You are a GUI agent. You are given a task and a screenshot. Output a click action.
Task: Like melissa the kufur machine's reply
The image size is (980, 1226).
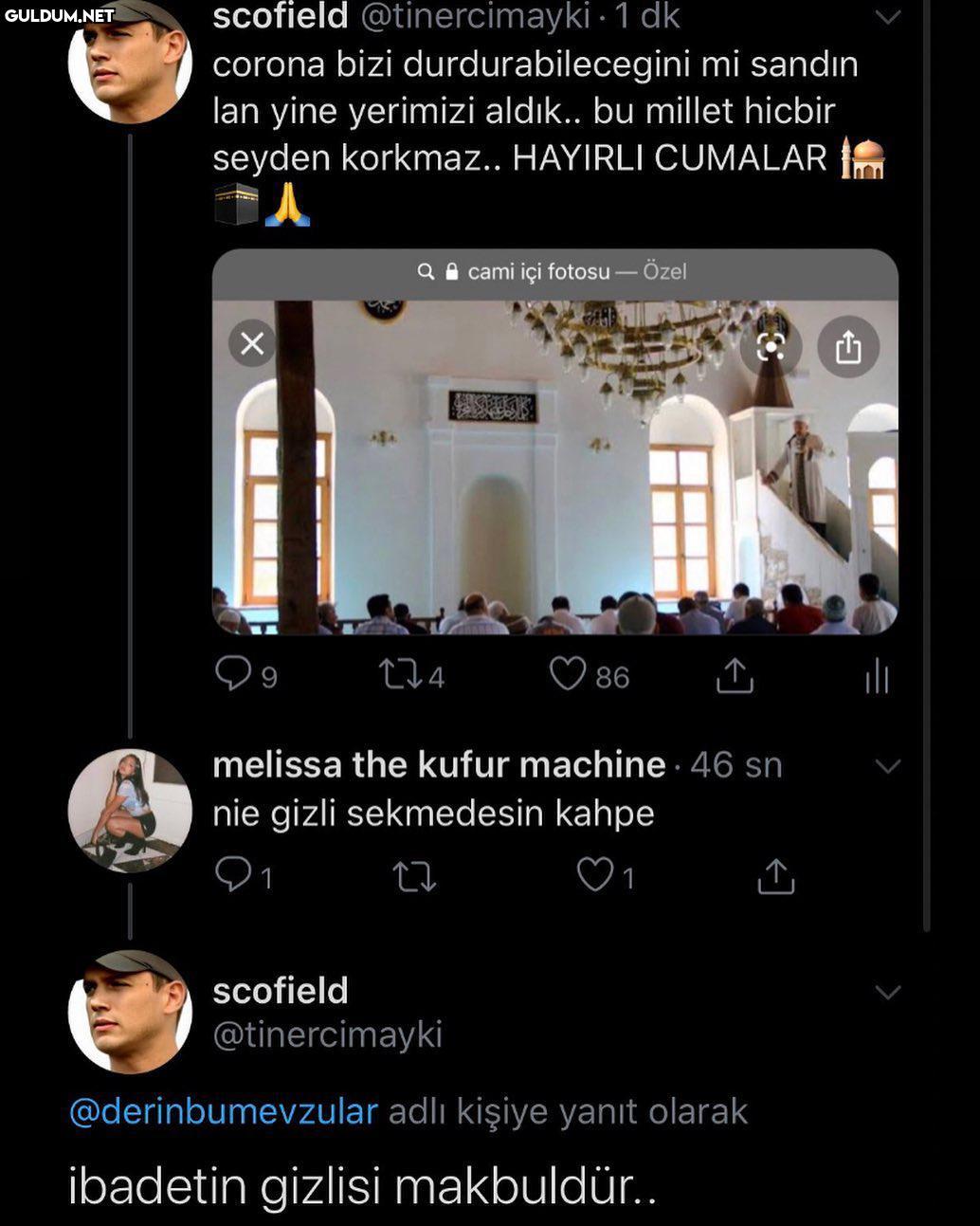(595, 875)
